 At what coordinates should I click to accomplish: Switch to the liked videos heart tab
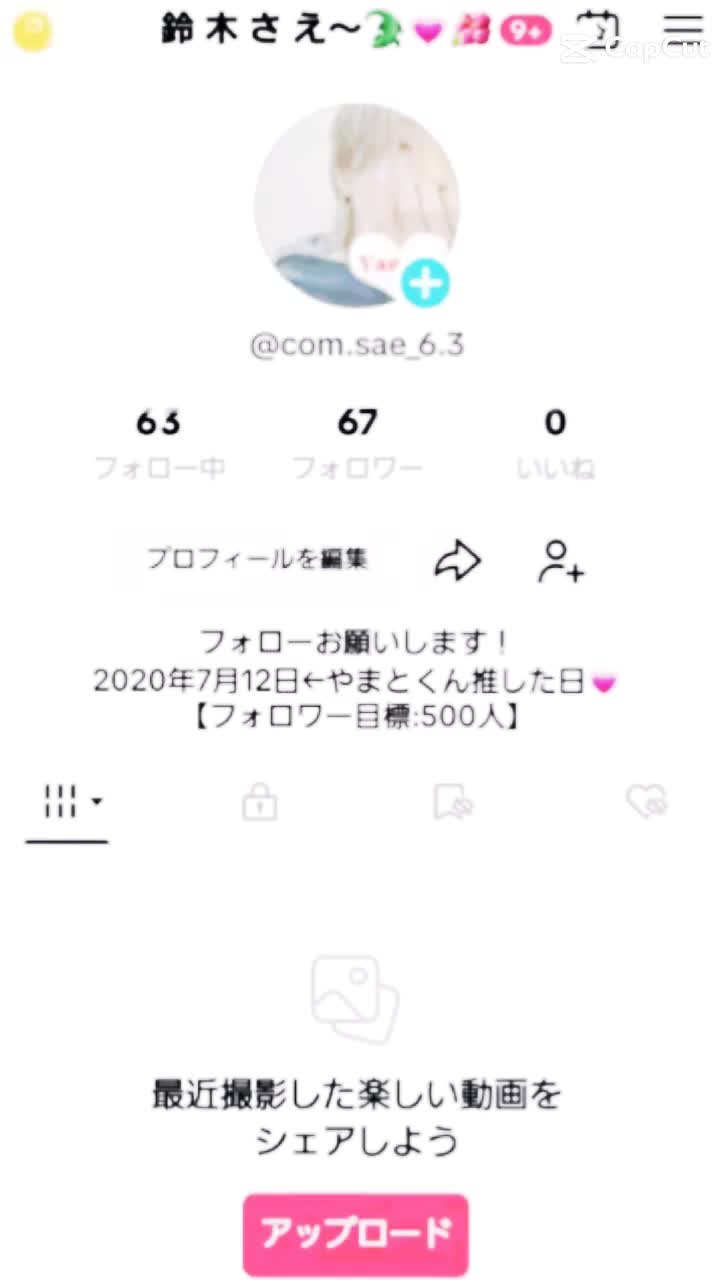tap(646, 802)
